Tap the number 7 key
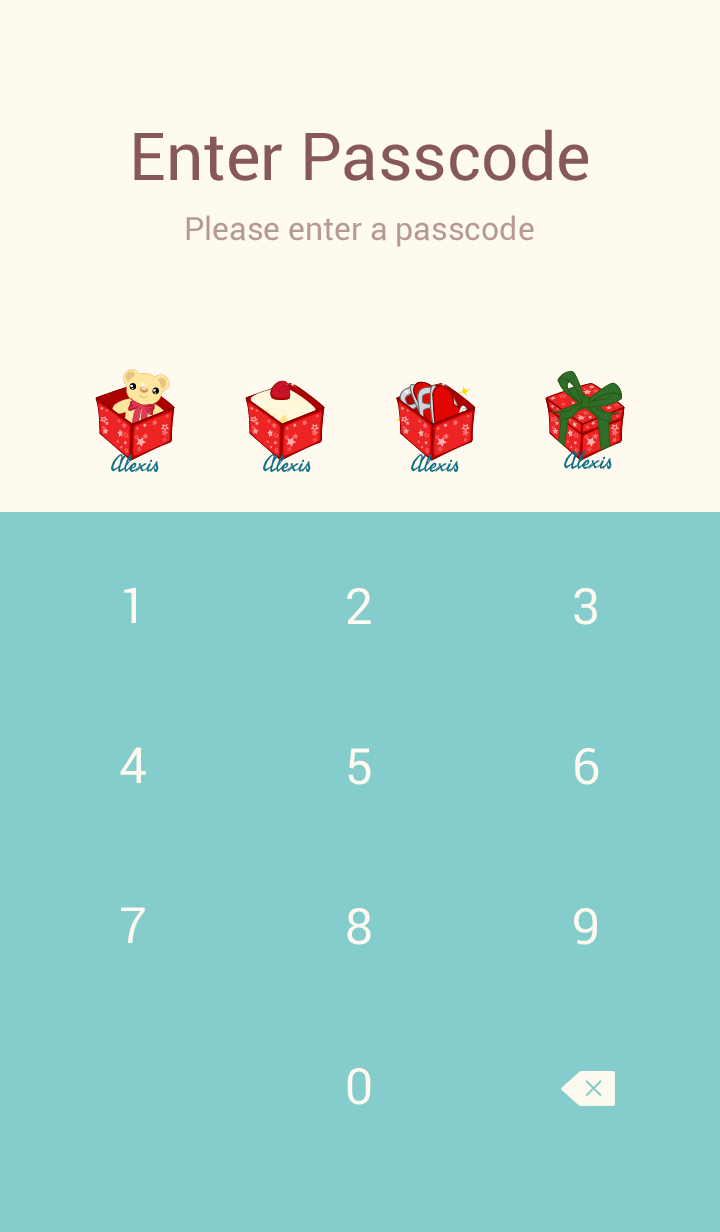The image size is (720, 1232). (x=132, y=927)
